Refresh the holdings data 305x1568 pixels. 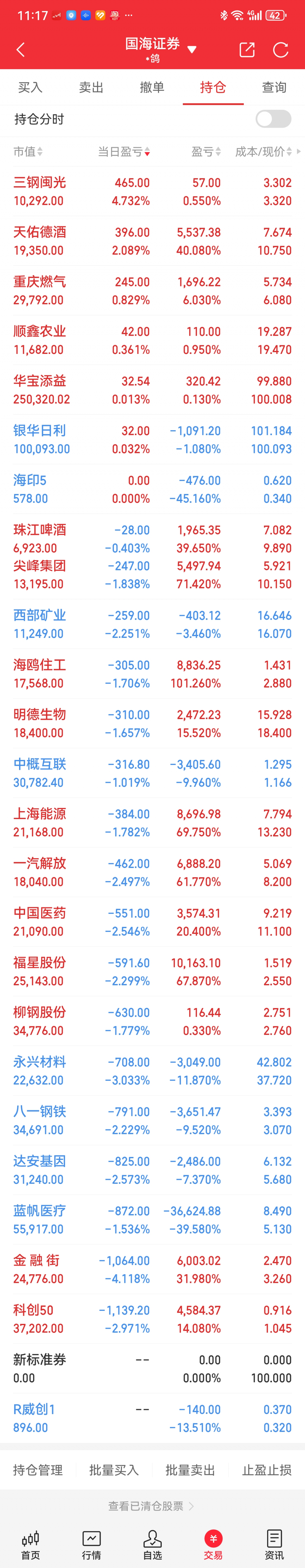281,50
